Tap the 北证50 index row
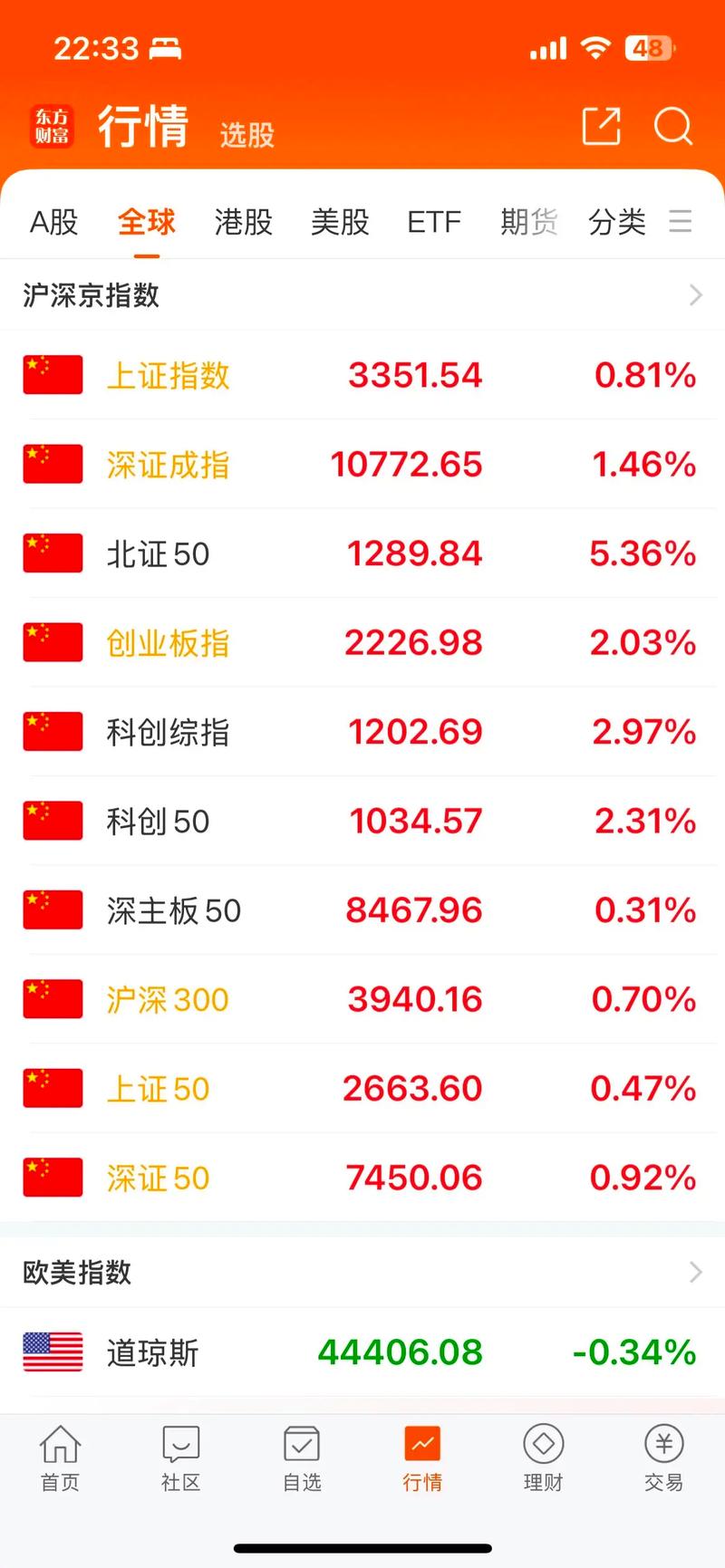The height and width of the screenshot is (1568, 725). [362, 553]
